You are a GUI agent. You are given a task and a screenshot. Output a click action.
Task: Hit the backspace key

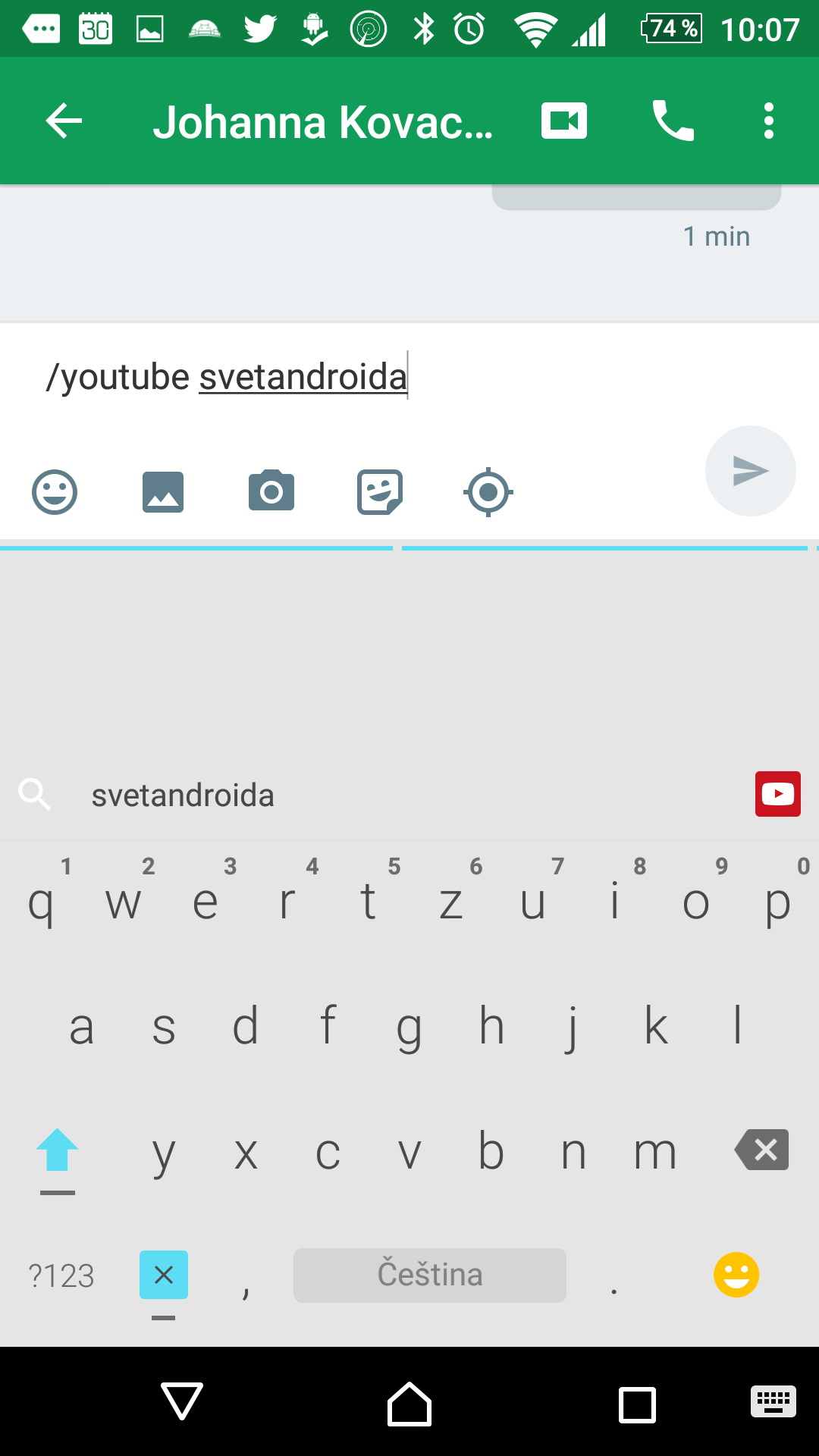coord(761,1150)
